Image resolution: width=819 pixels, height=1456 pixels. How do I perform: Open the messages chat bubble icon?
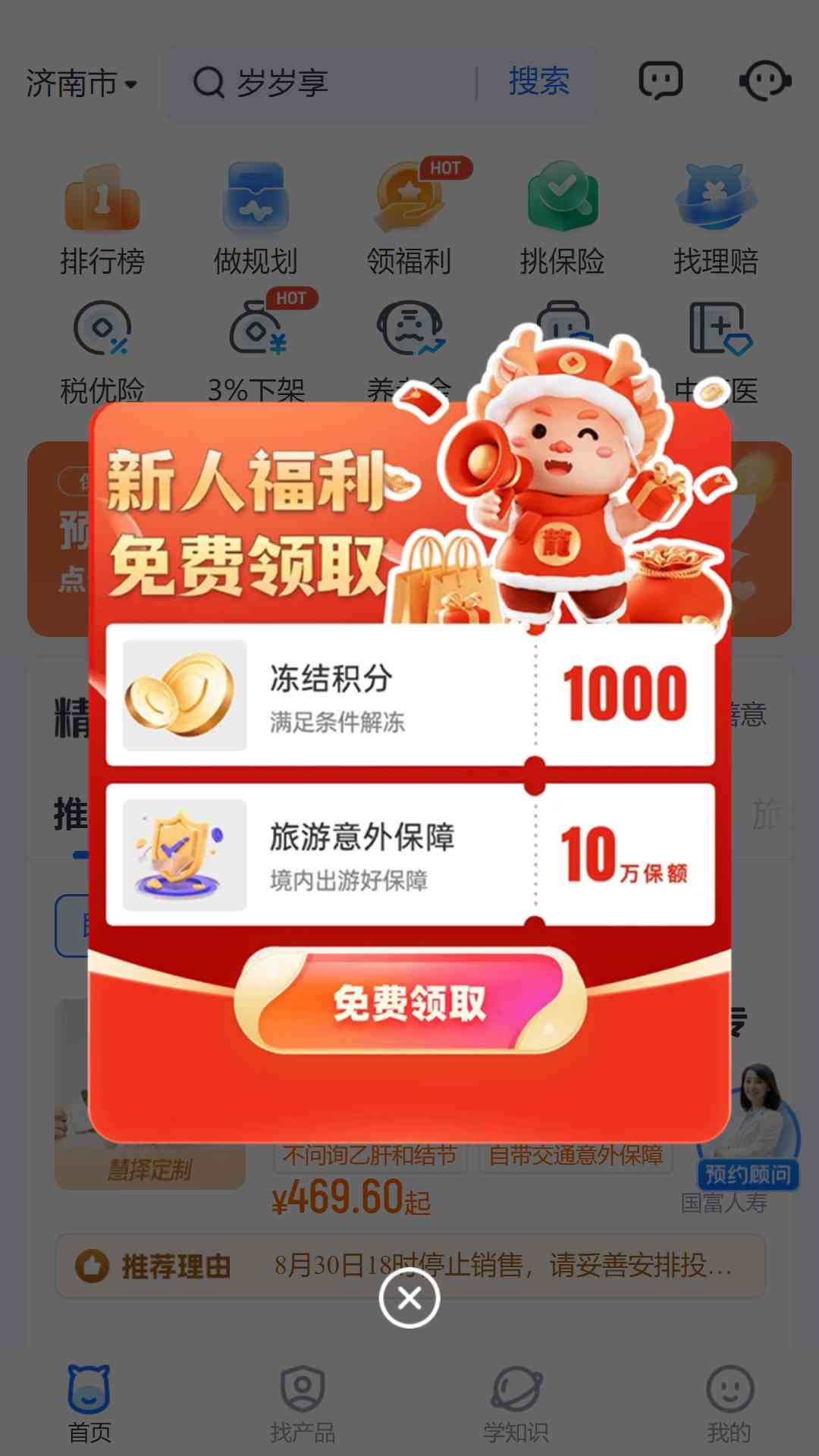tap(661, 81)
